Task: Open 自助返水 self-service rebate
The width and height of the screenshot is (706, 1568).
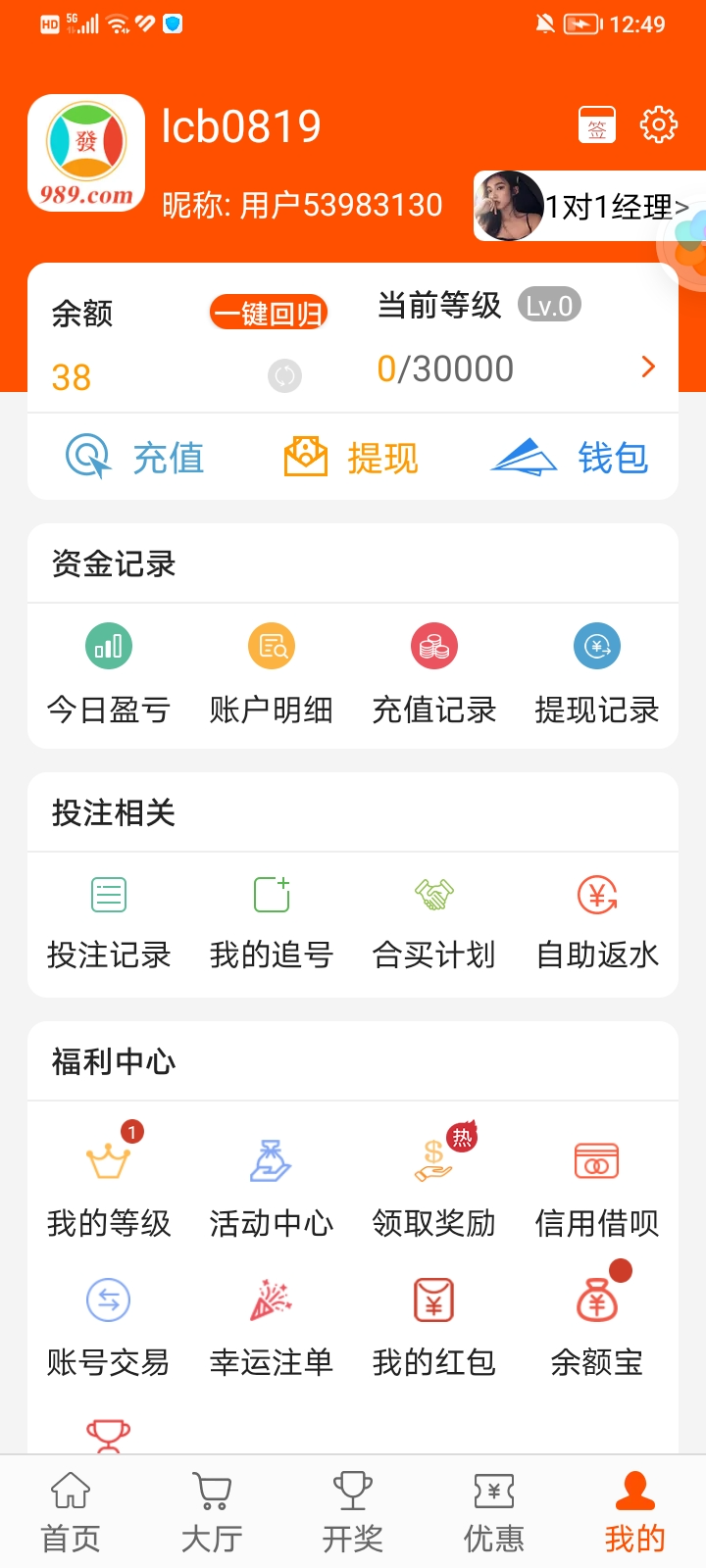Action: 596,921
